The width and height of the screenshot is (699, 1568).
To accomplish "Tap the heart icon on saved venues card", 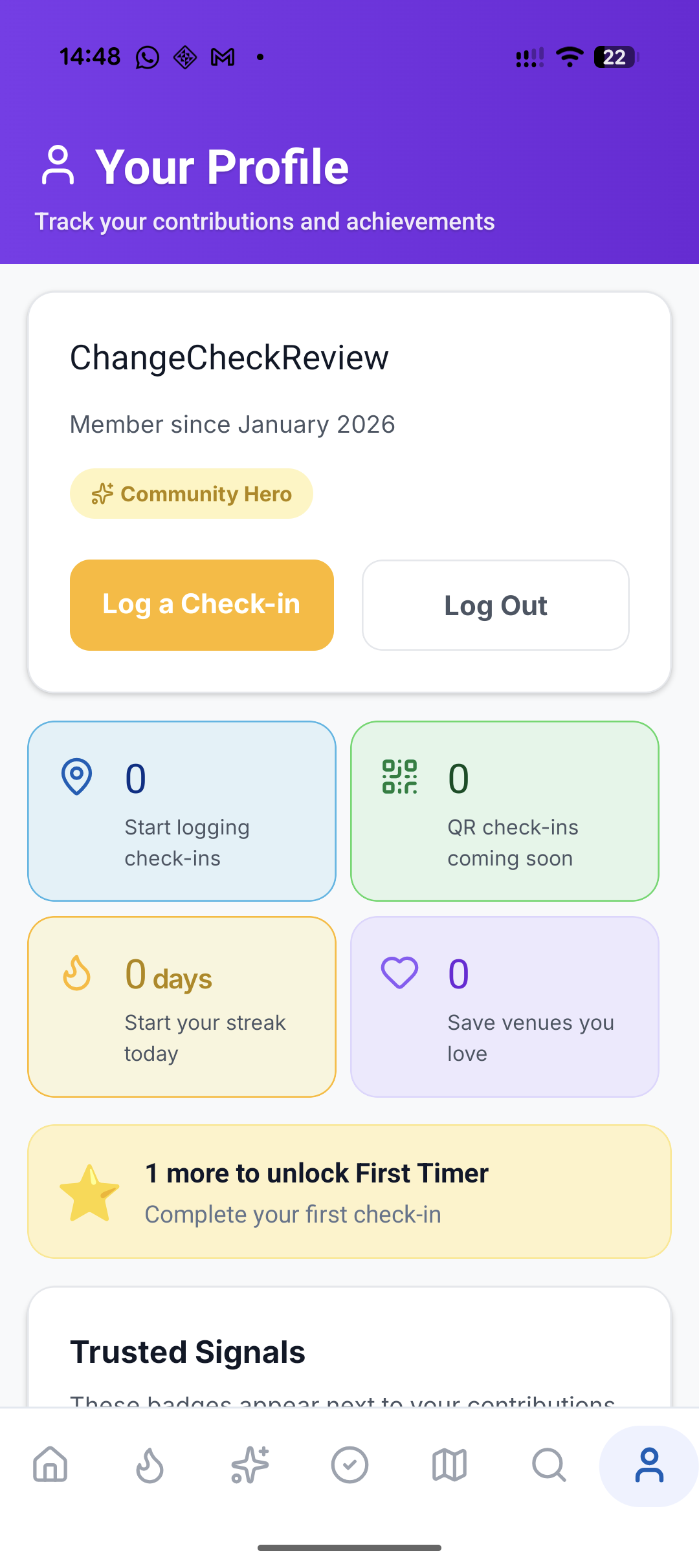I will (x=399, y=972).
